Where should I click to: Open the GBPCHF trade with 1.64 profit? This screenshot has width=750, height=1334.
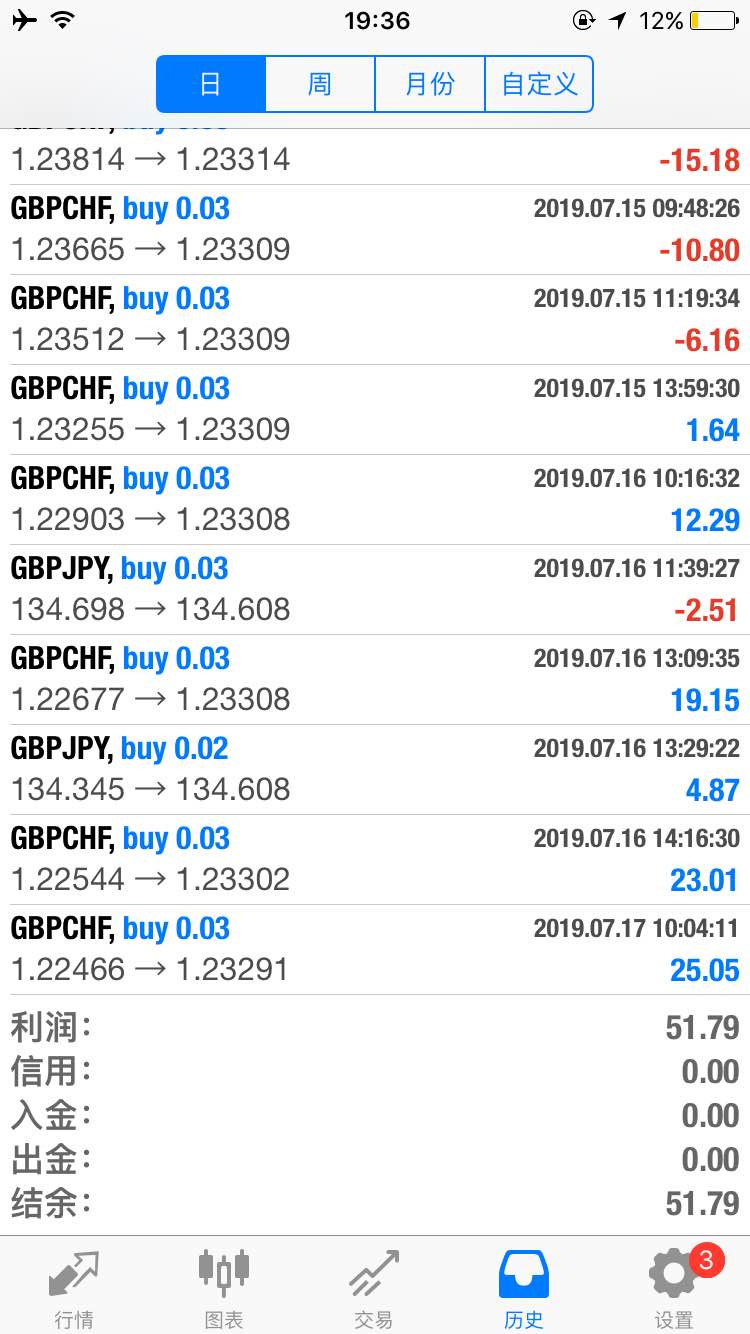pos(375,410)
